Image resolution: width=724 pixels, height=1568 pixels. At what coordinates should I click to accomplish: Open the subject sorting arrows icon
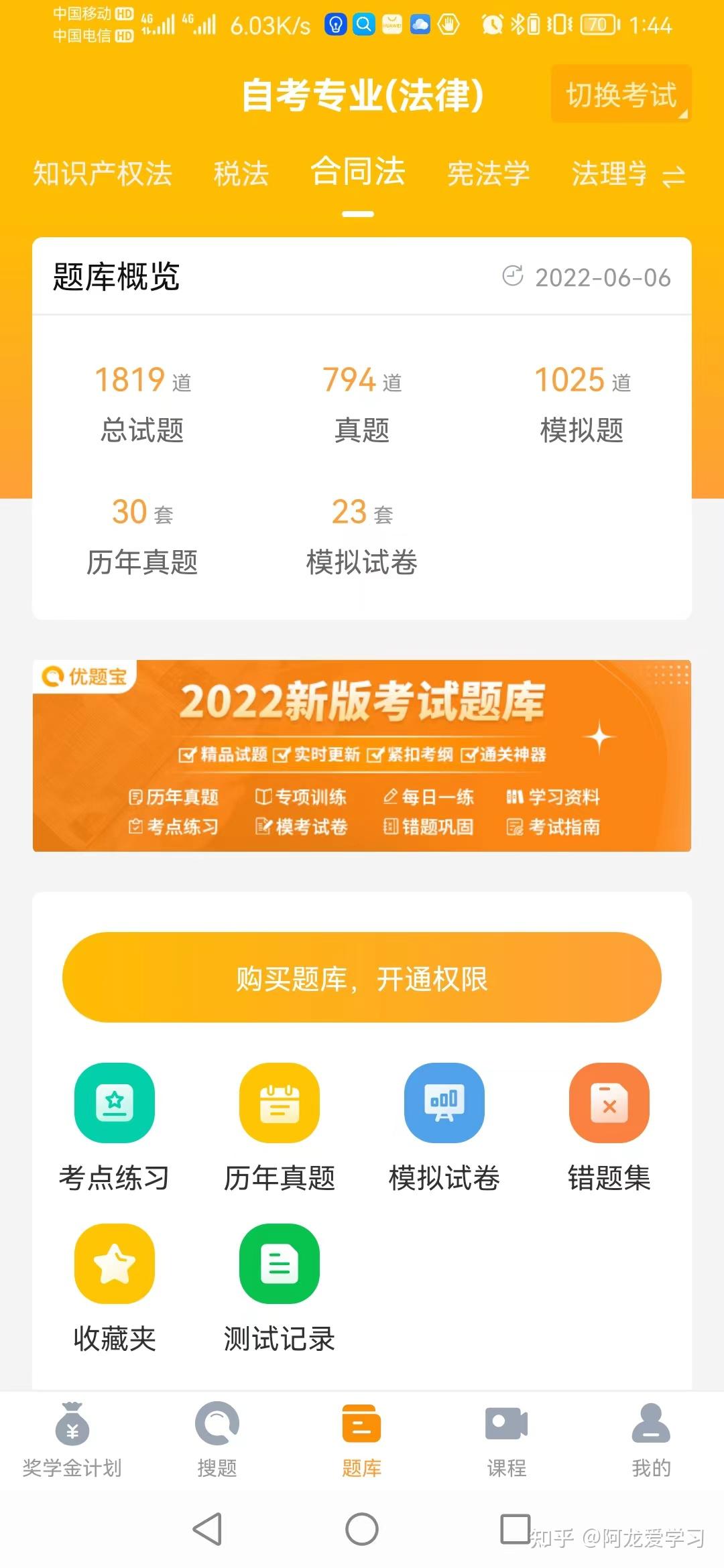click(673, 177)
